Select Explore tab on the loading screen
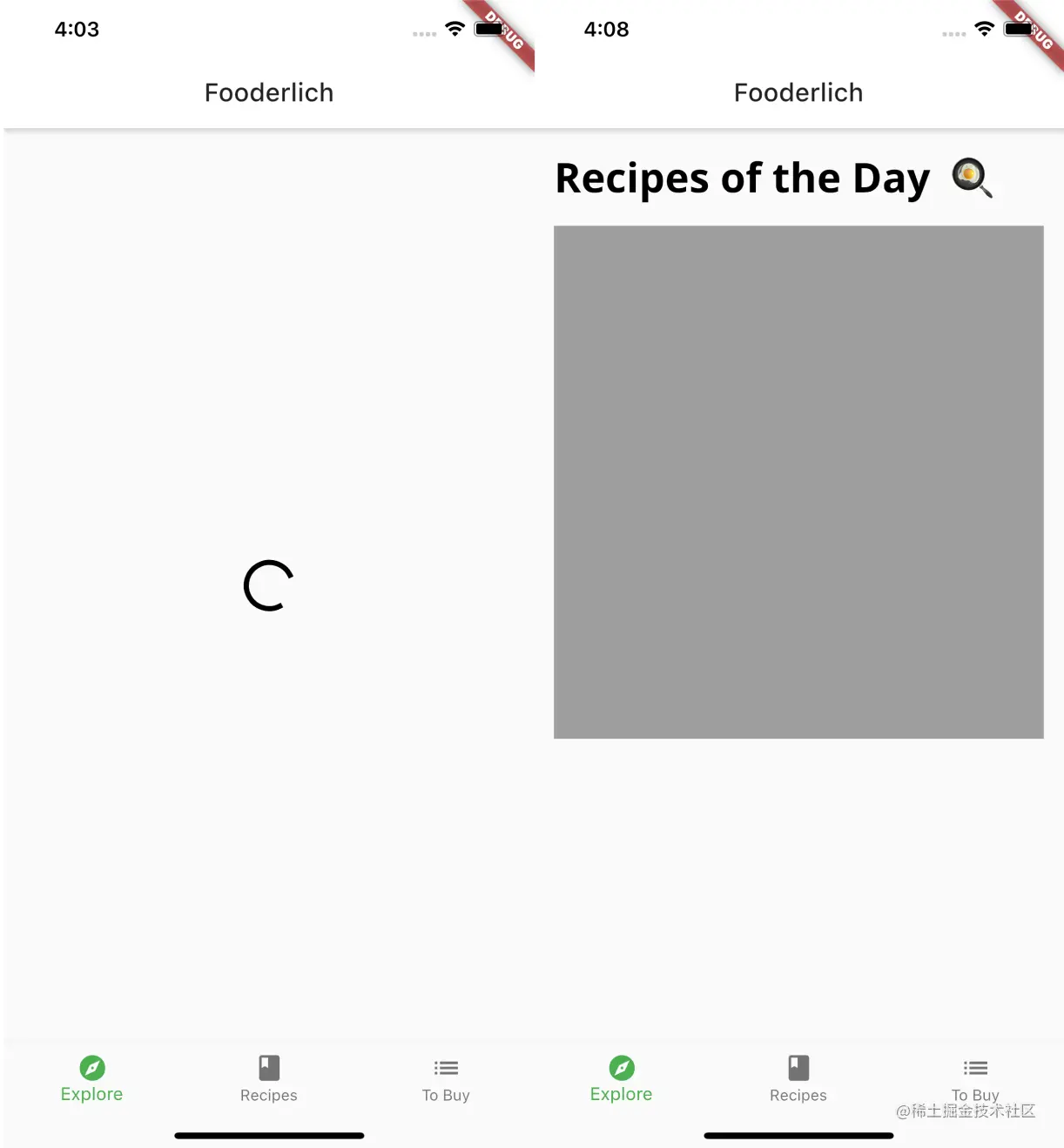 (91, 1079)
